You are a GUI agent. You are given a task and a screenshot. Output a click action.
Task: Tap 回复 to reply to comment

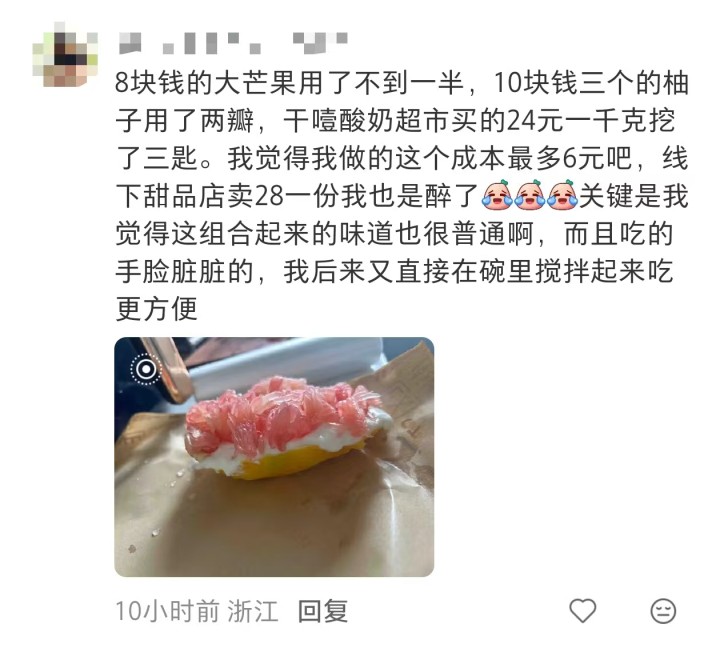pos(323,611)
